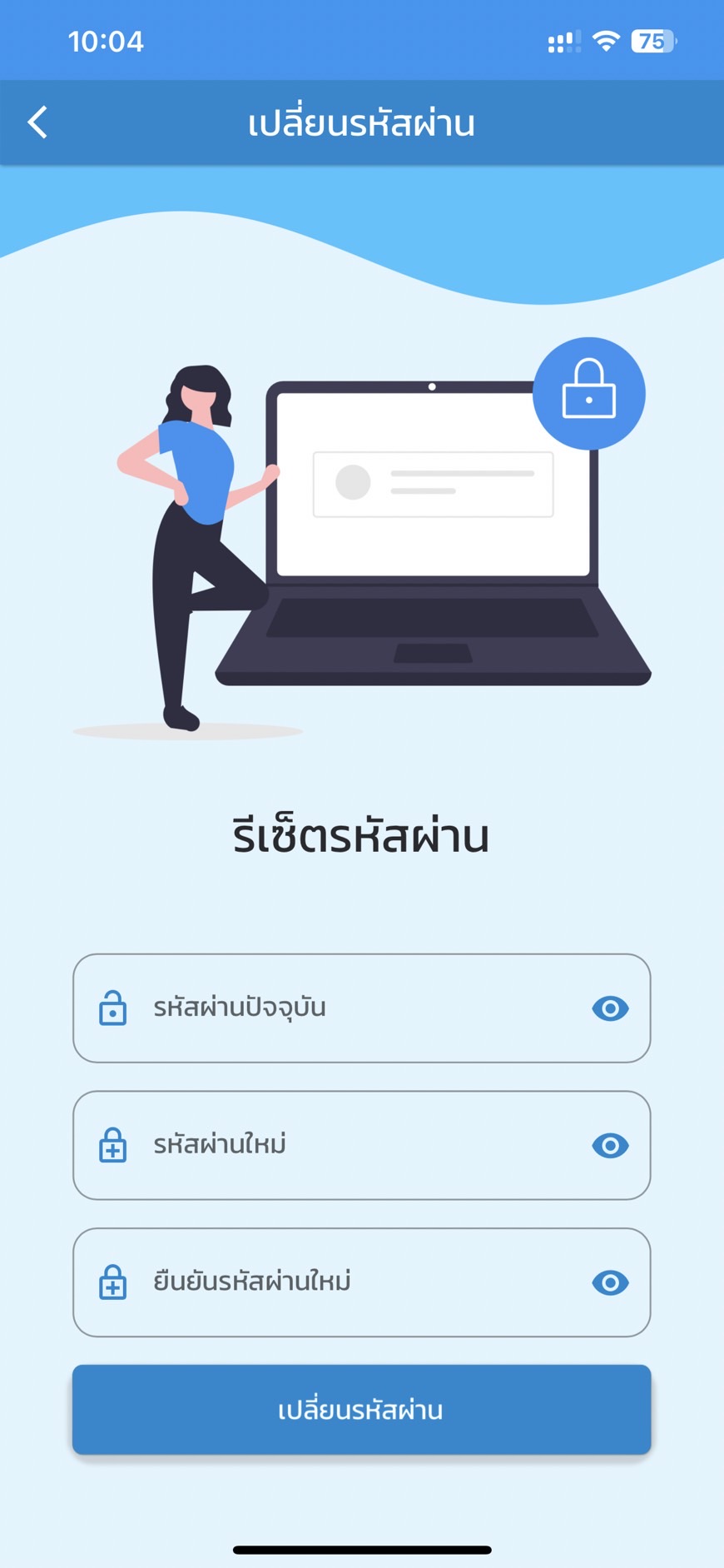The width and height of the screenshot is (724, 1568).
Task: Tap the รหัสผ่านใหม่ input field
Action: (x=350, y=1145)
